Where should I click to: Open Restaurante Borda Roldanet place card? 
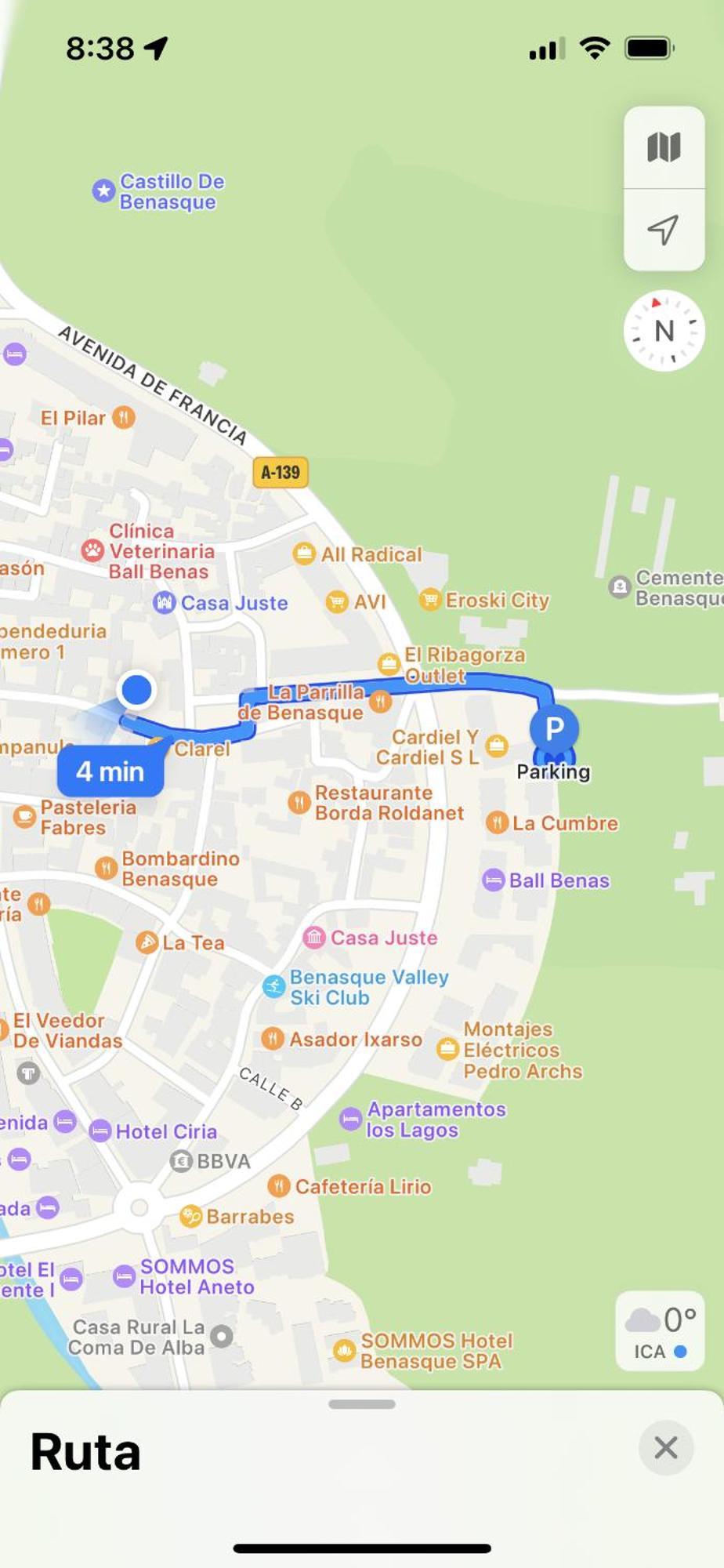[x=299, y=802]
